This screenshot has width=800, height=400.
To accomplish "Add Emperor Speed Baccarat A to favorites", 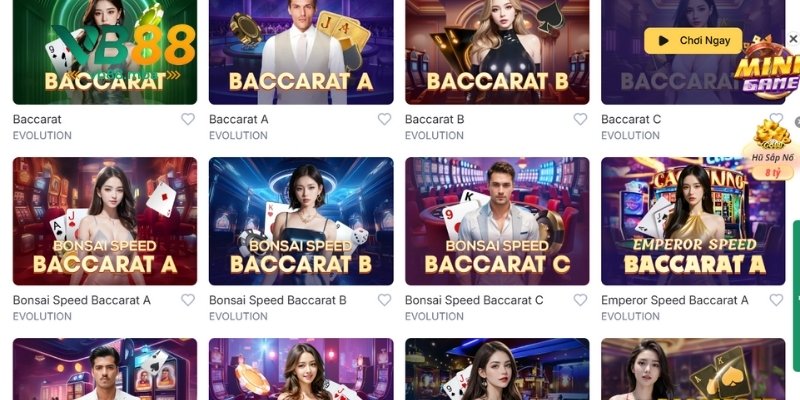I will click(x=776, y=300).
